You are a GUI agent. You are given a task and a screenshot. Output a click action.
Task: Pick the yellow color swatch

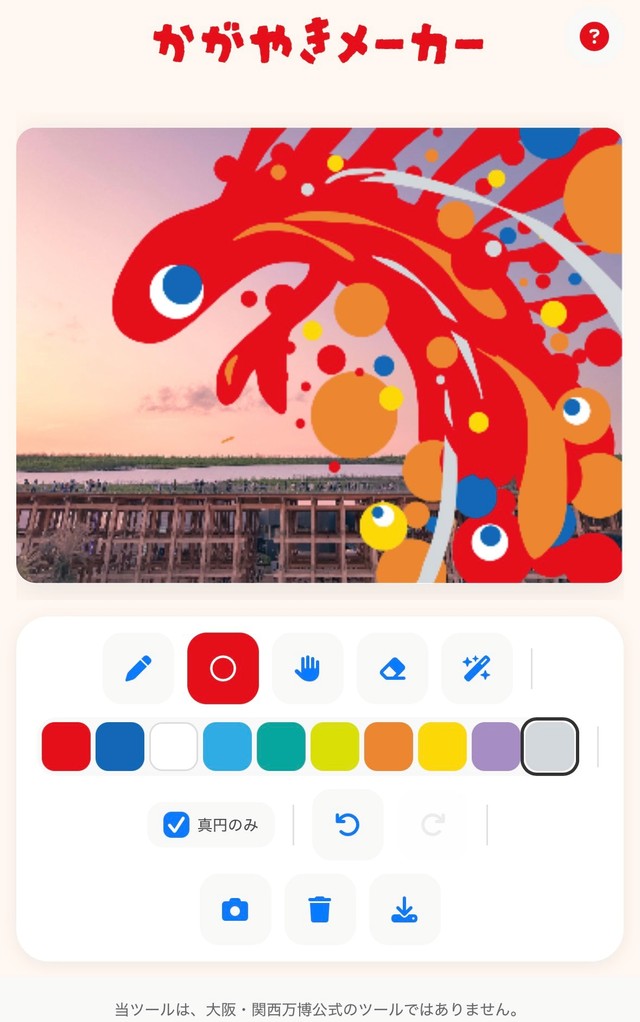(442, 747)
